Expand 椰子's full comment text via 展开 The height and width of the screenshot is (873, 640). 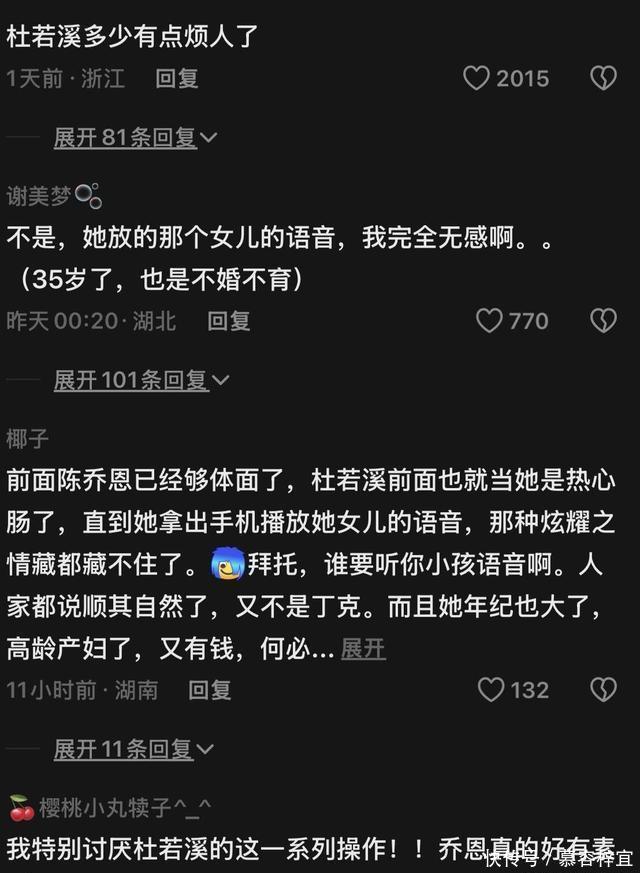(x=362, y=649)
